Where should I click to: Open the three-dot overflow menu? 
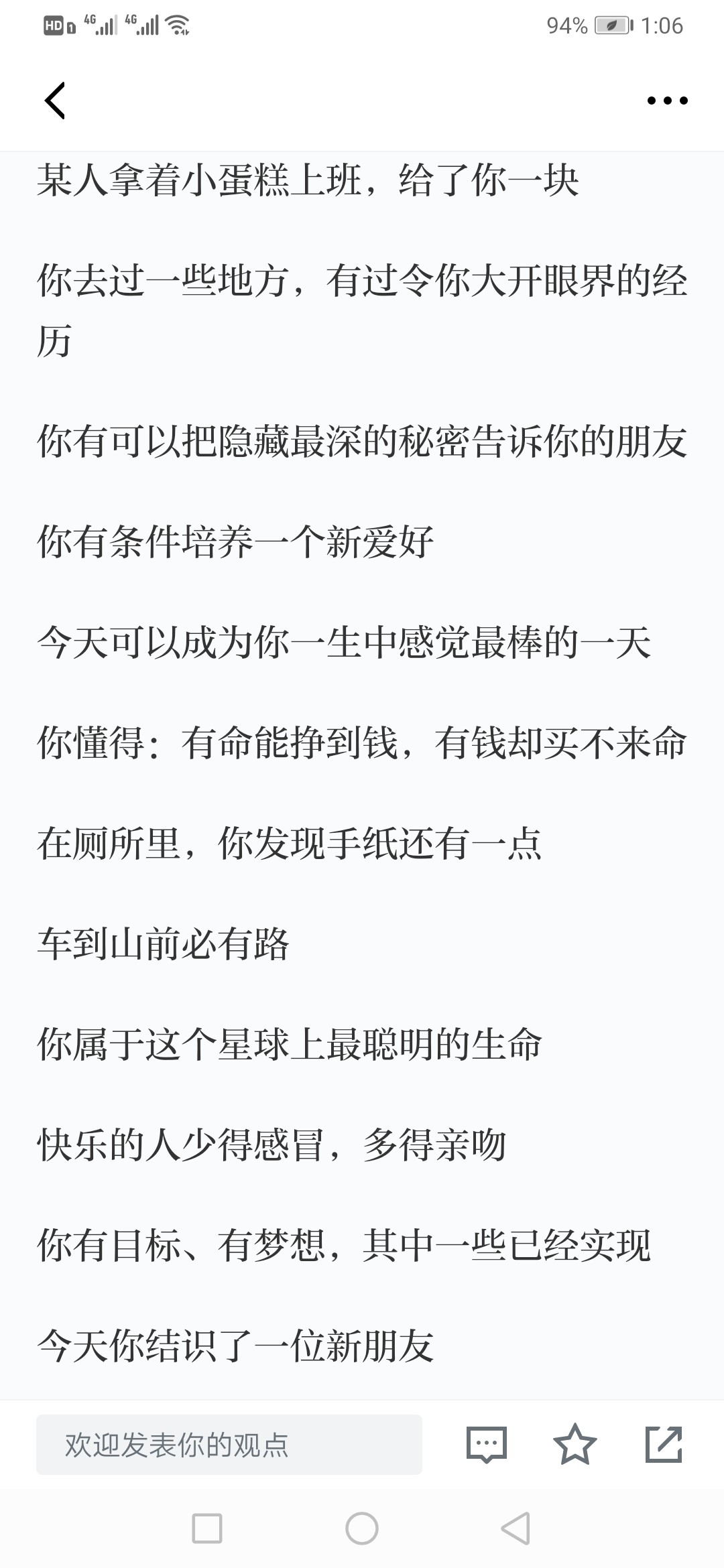667,101
